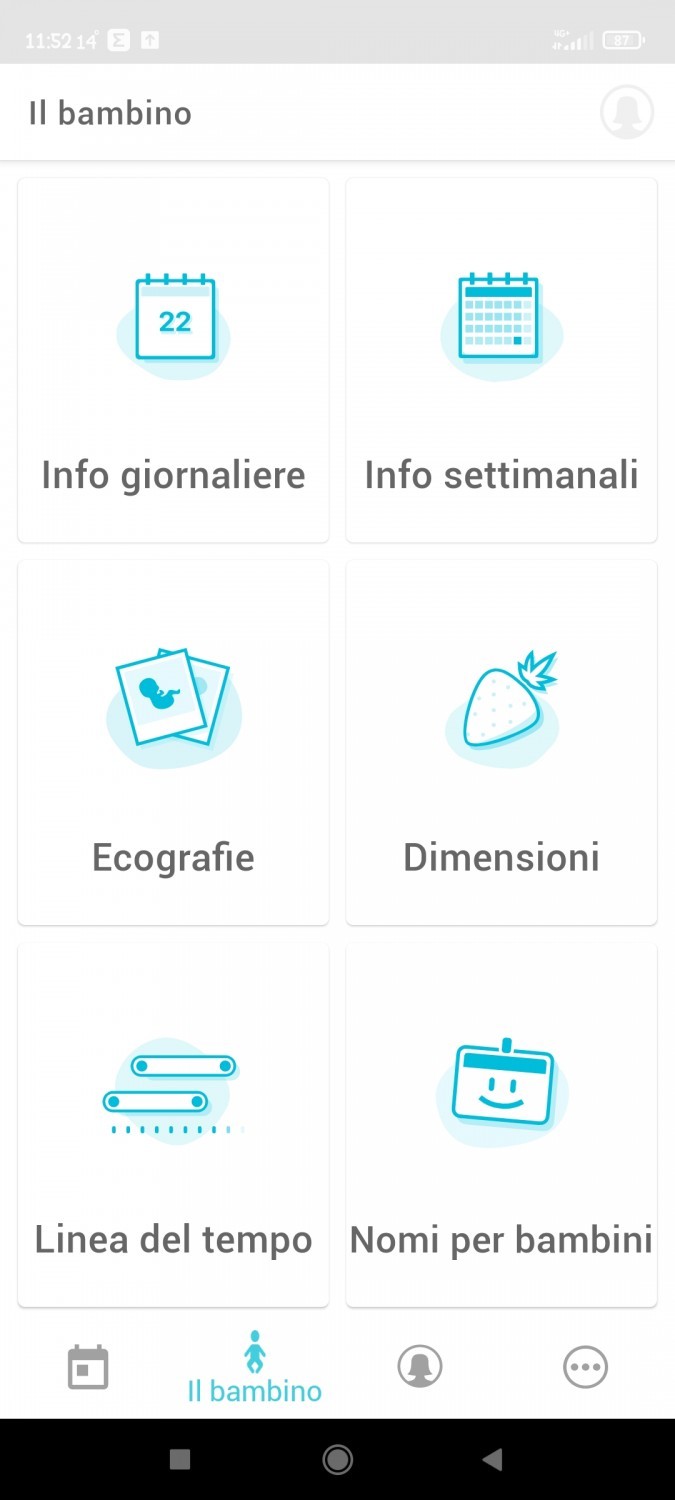Open the Dimensioni card
This screenshot has height=1500, width=675.
click(x=501, y=742)
